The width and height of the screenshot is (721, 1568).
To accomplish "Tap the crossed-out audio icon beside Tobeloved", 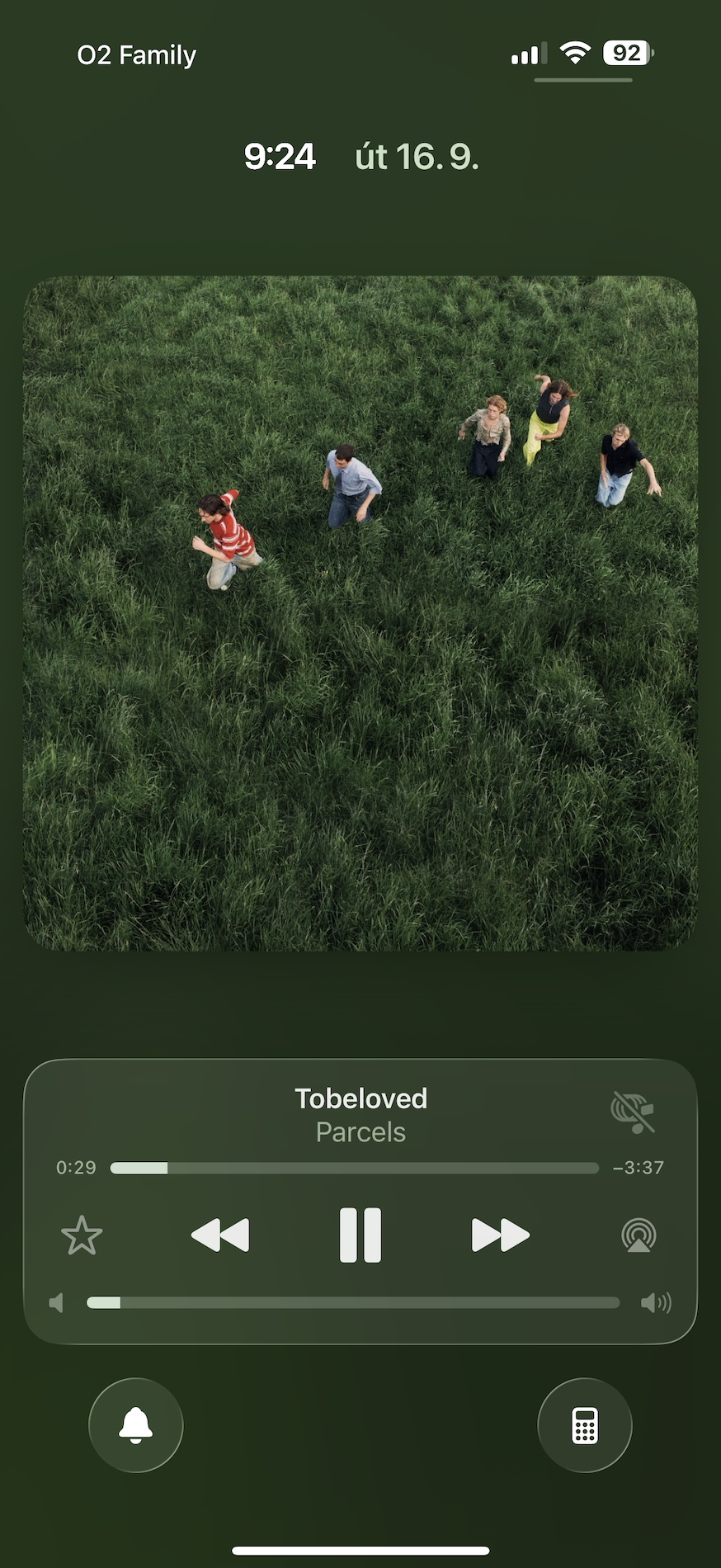I will [633, 1112].
